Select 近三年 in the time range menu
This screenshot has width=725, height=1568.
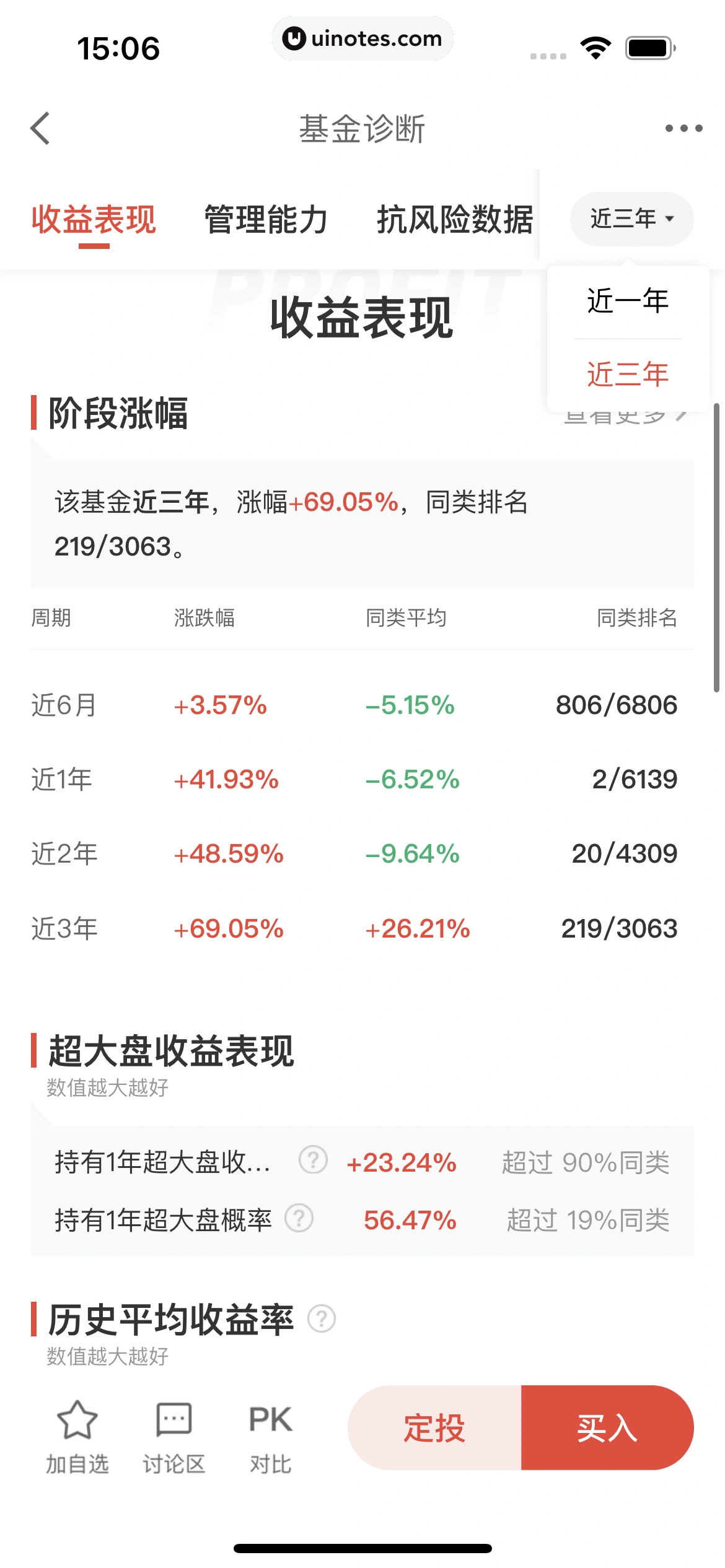(626, 372)
